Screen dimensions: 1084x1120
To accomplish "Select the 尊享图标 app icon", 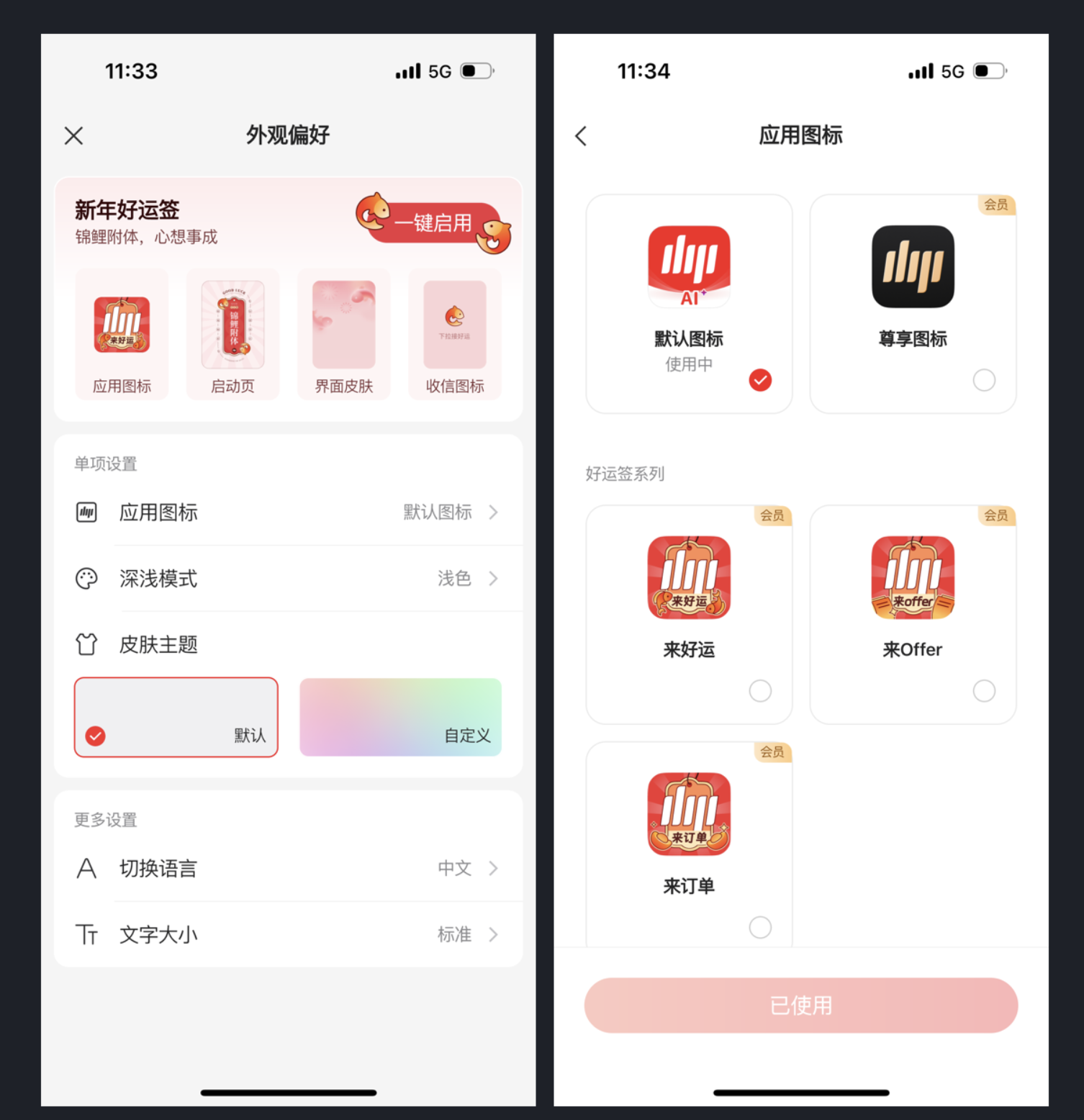I will click(913, 304).
